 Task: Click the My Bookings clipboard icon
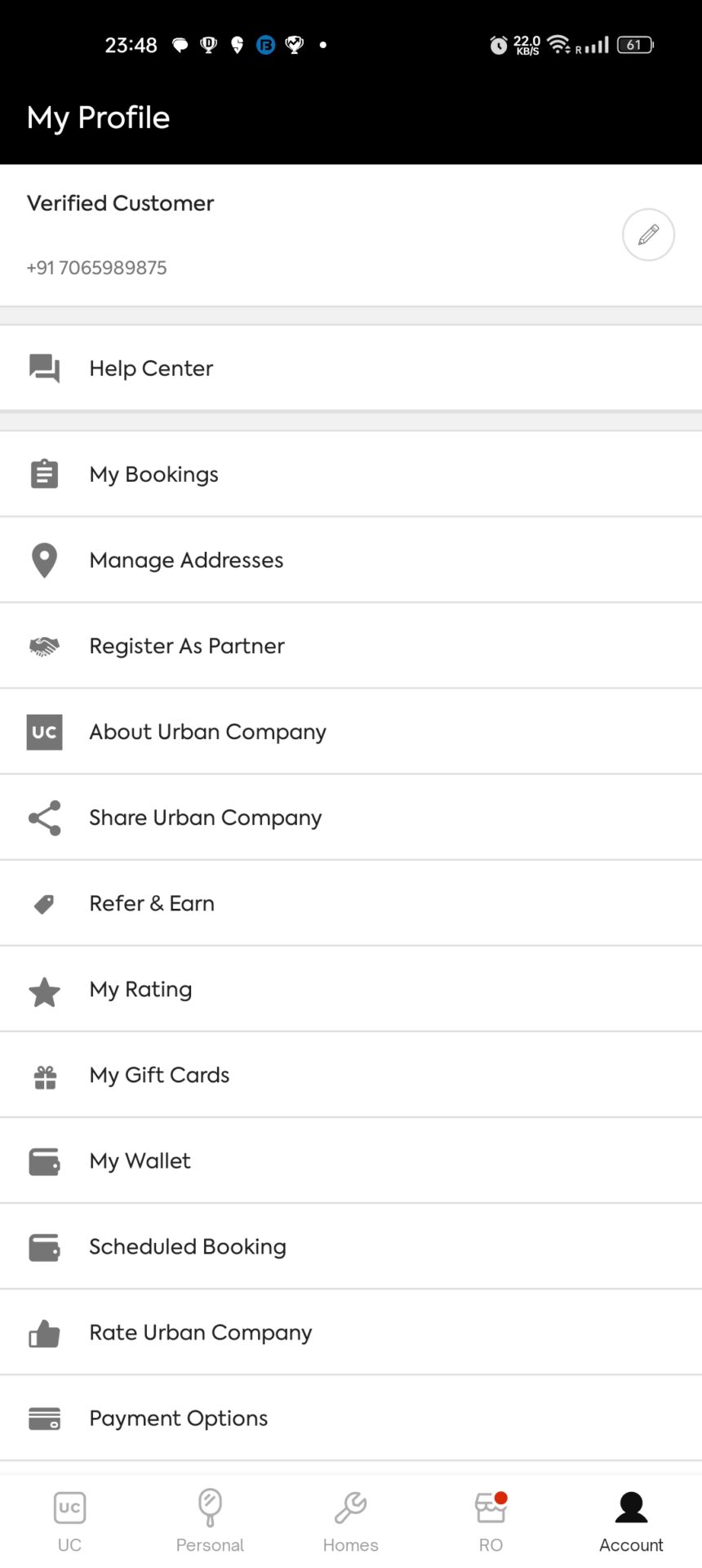tap(44, 474)
